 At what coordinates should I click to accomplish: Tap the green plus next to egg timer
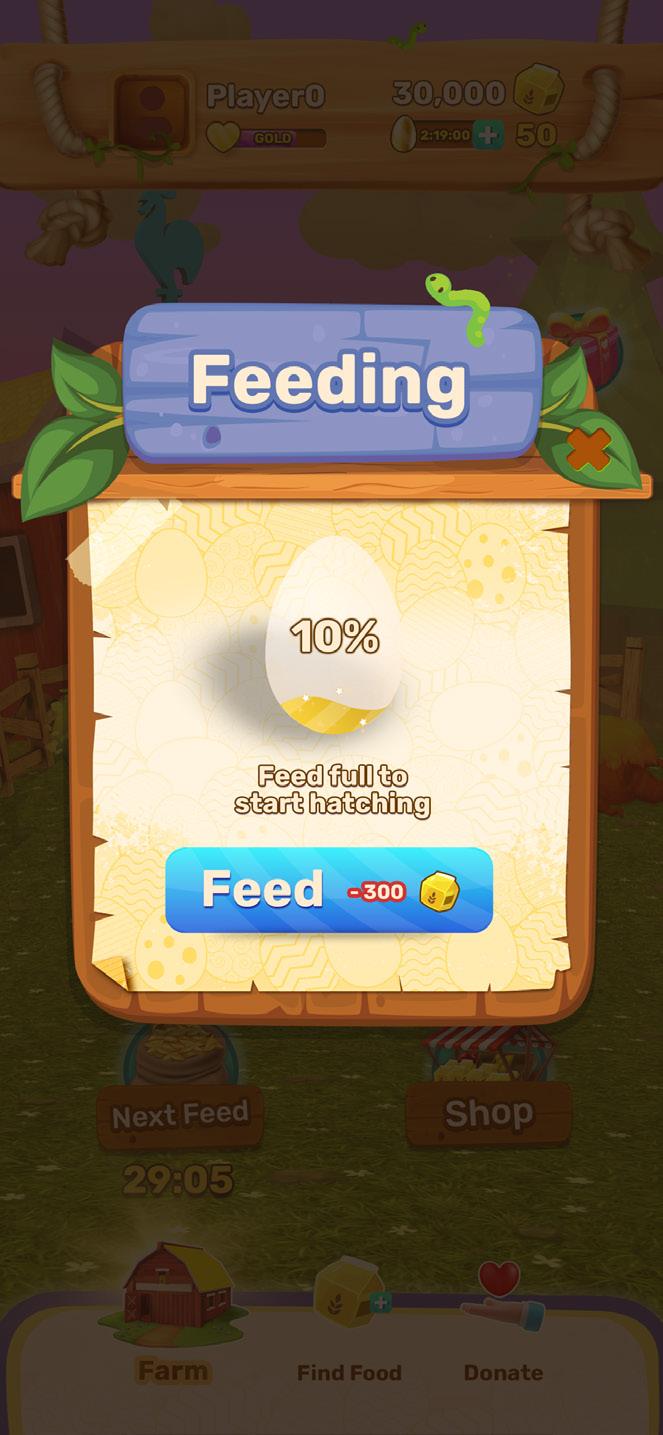click(x=488, y=135)
